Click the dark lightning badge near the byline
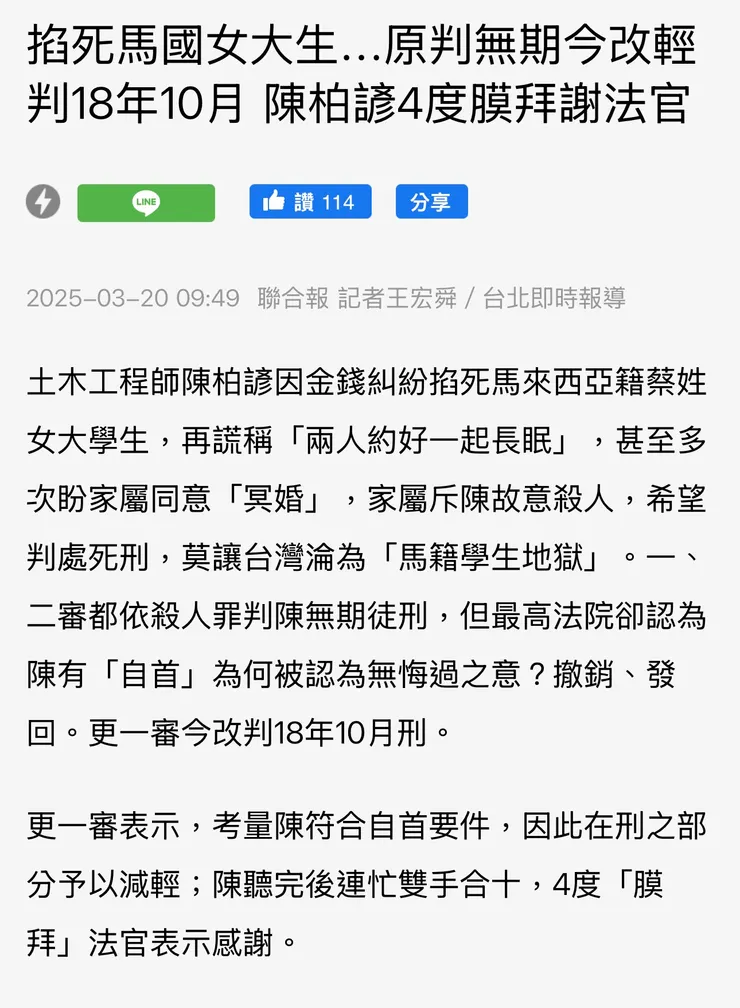 pos(41,201)
